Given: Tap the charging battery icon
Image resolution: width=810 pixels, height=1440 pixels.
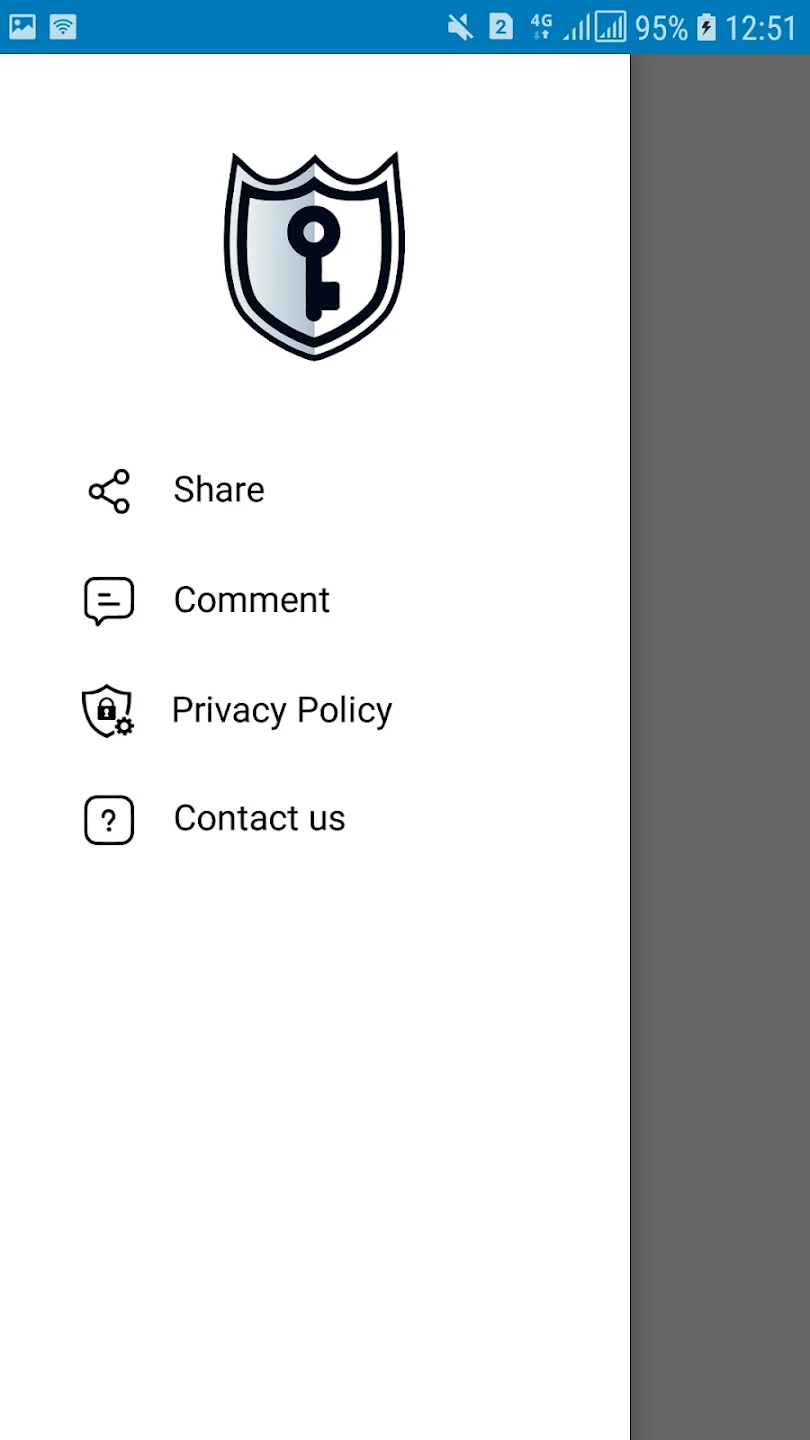Looking at the screenshot, I should pyautogui.click(x=707, y=27).
